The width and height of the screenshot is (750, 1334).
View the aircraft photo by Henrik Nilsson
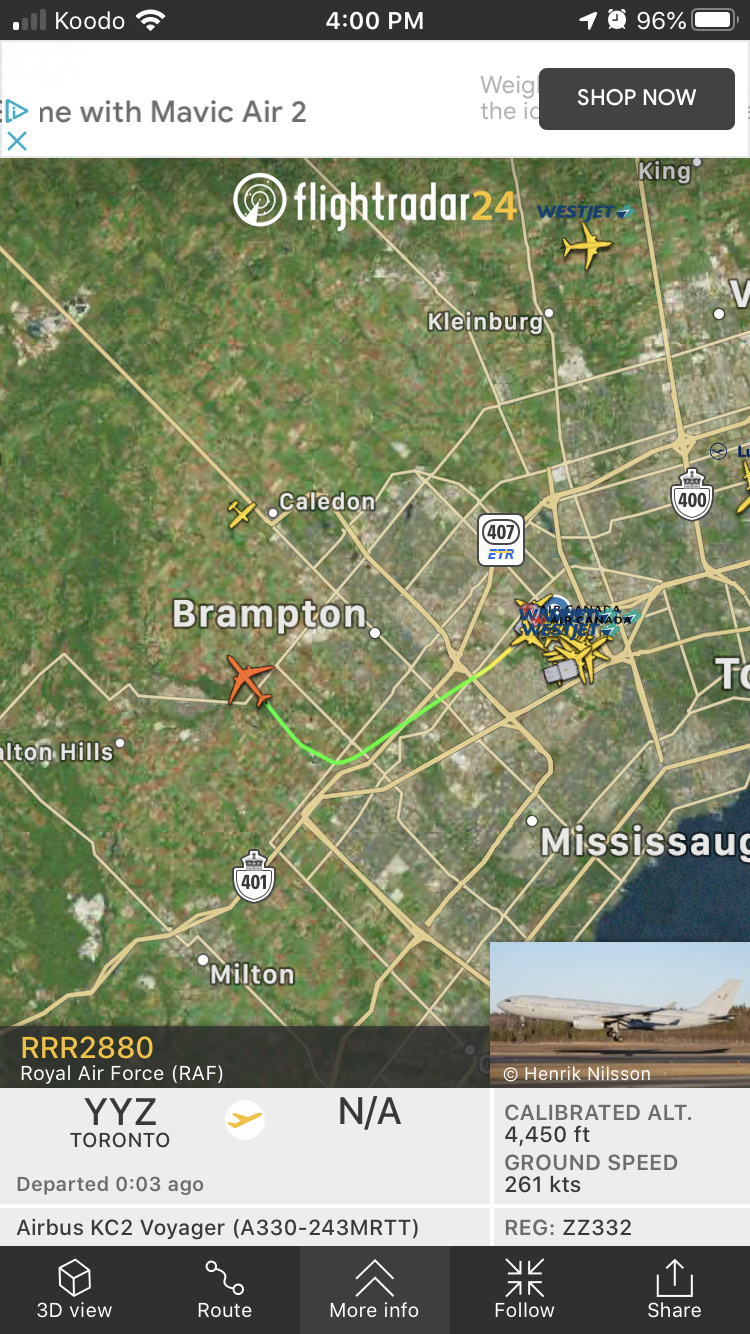[x=620, y=1012]
